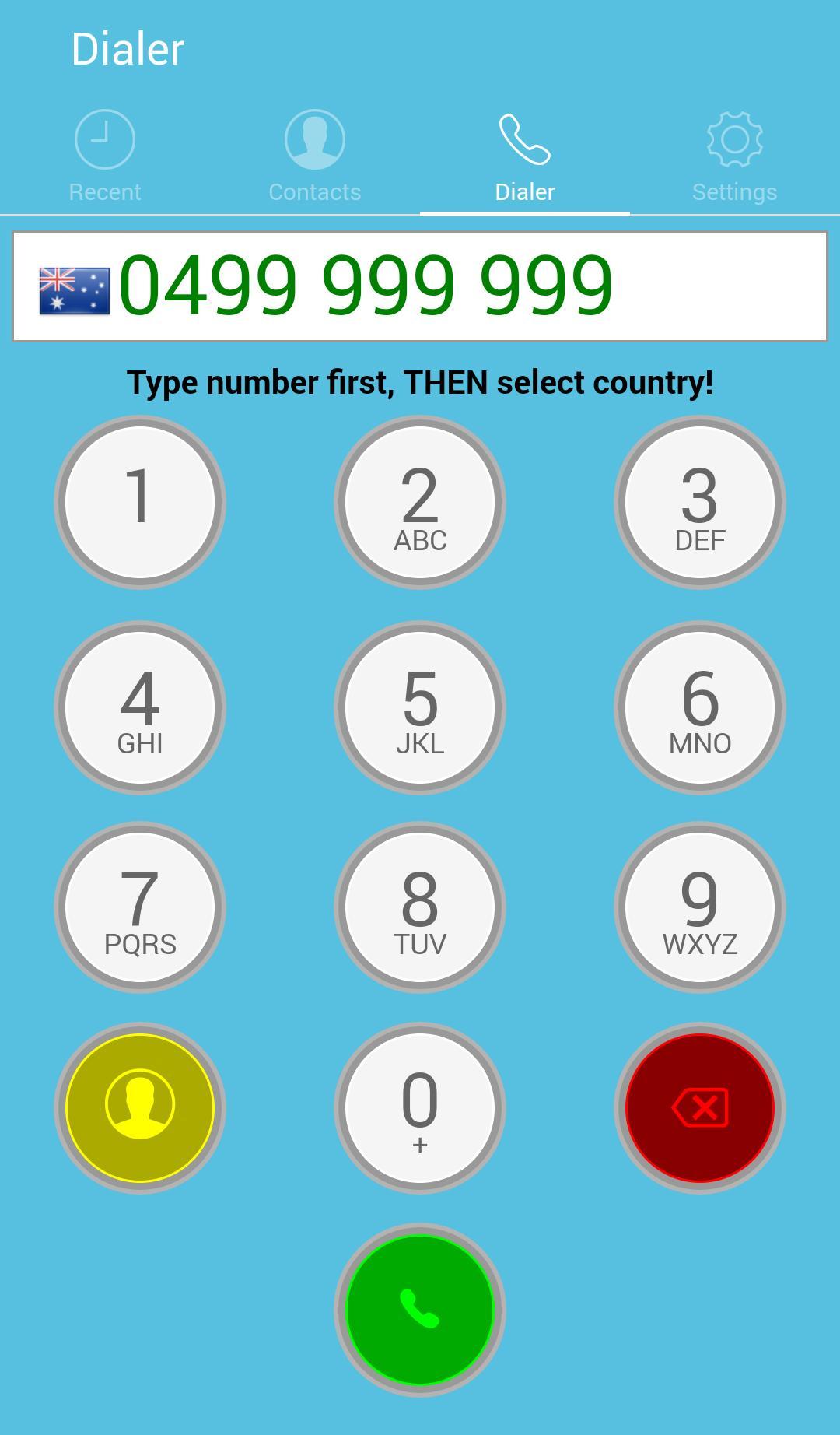Viewport: 840px width, 1435px height.
Task: Tap the phone number field
Action: [467, 286]
